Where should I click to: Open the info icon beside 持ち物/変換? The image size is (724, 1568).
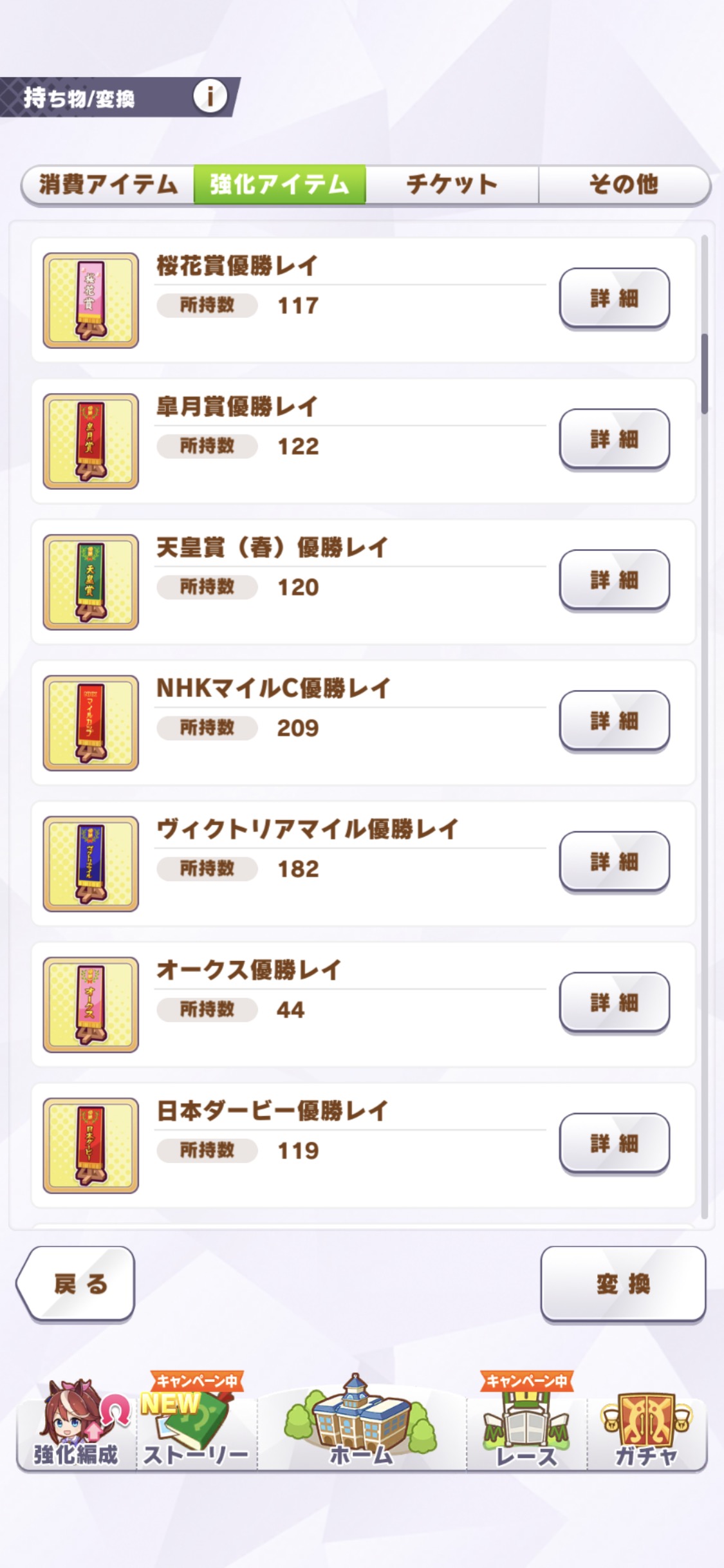(210, 97)
